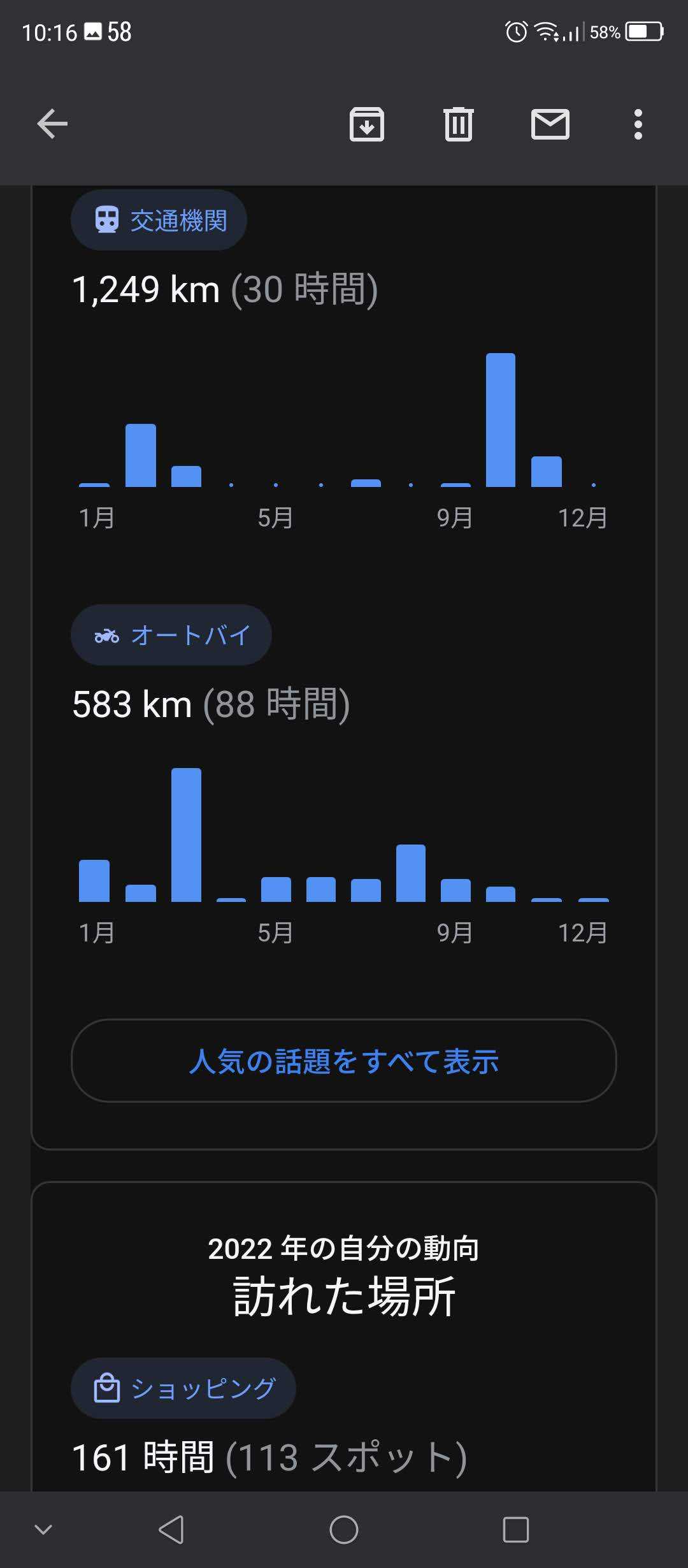Delete this email
This screenshot has height=1568, width=688.
[458, 124]
